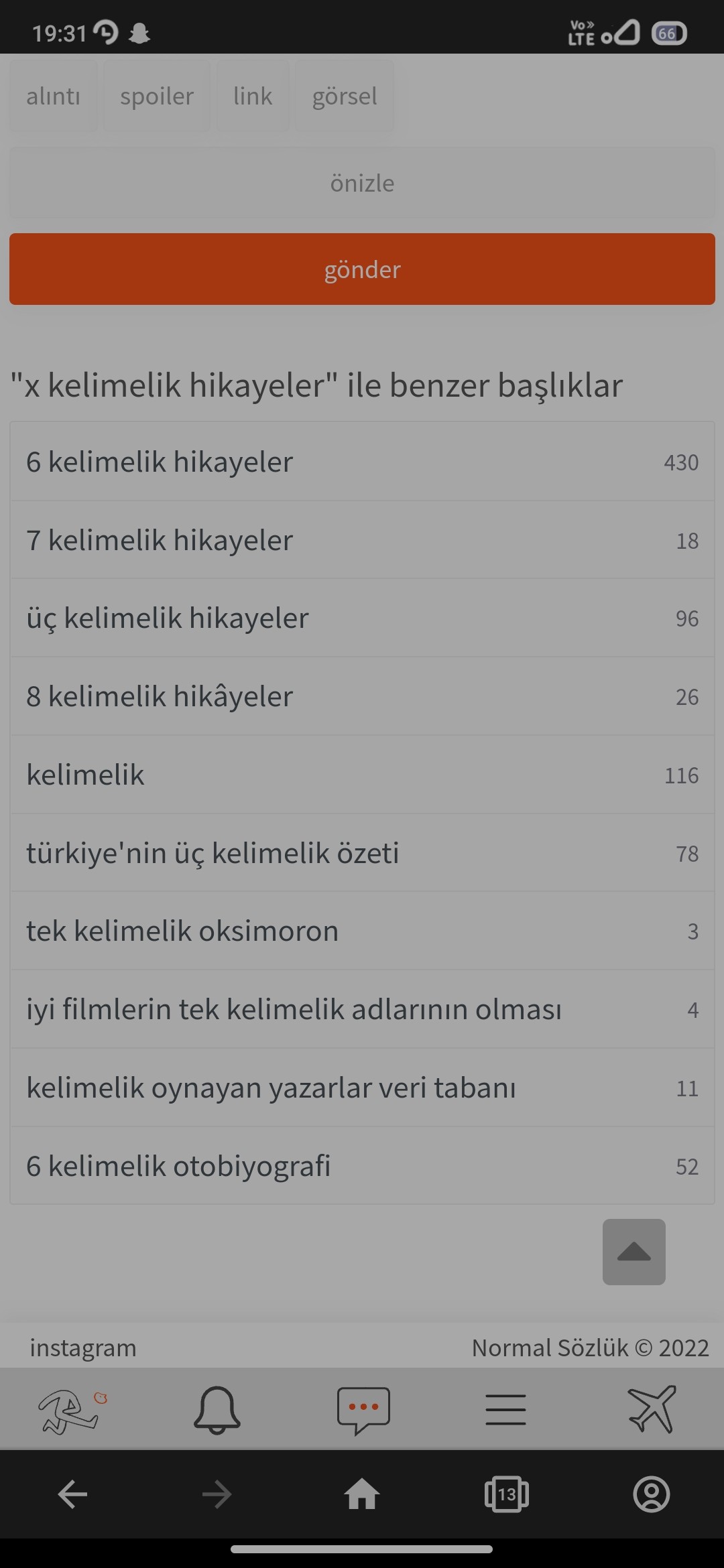The image size is (724, 1568).
Task: Jump to top with the up arrow button
Action: coord(634,1252)
